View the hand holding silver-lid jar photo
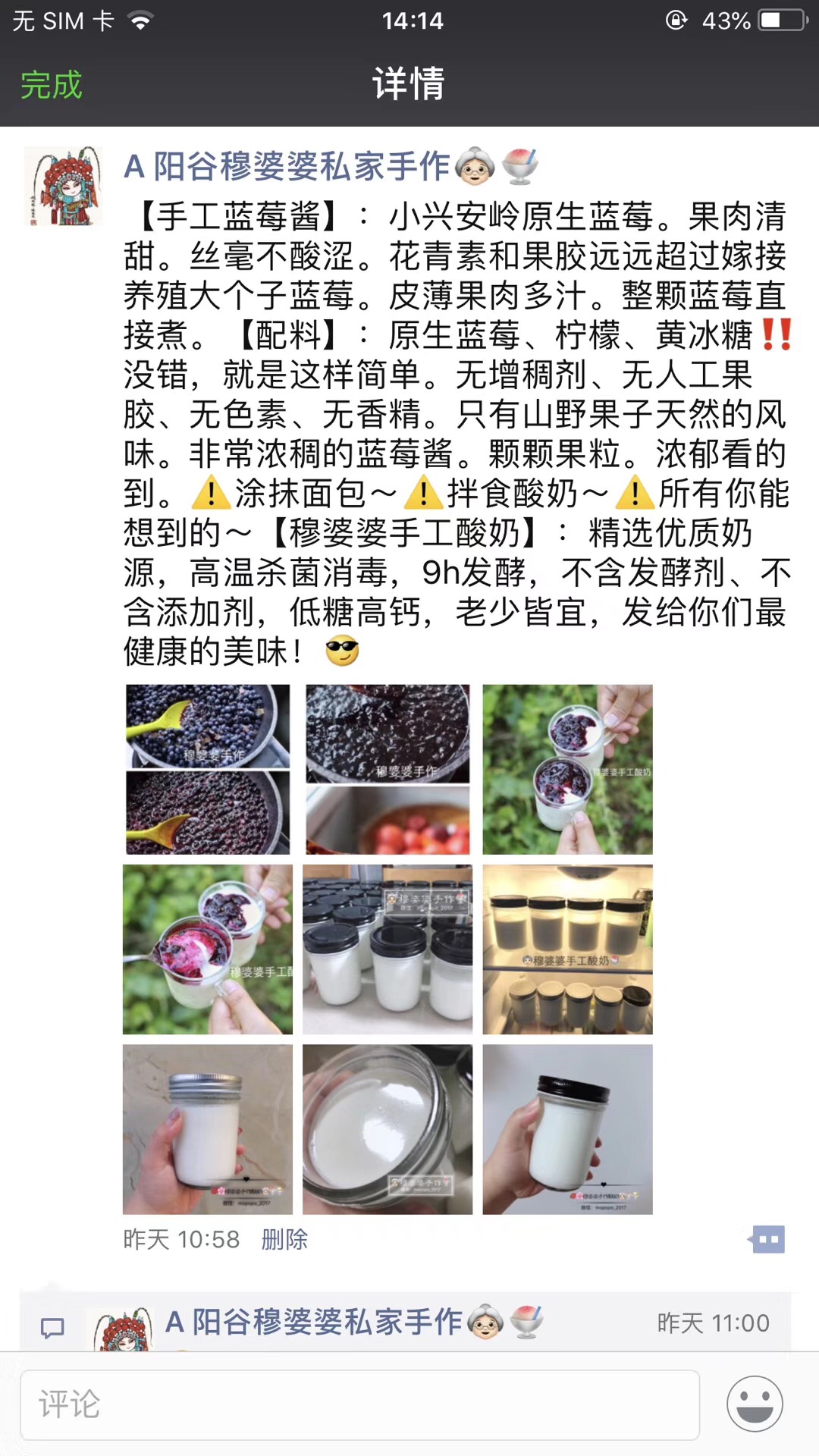The width and height of the screenshot is (819, 1456). (x=208, y=1129)
